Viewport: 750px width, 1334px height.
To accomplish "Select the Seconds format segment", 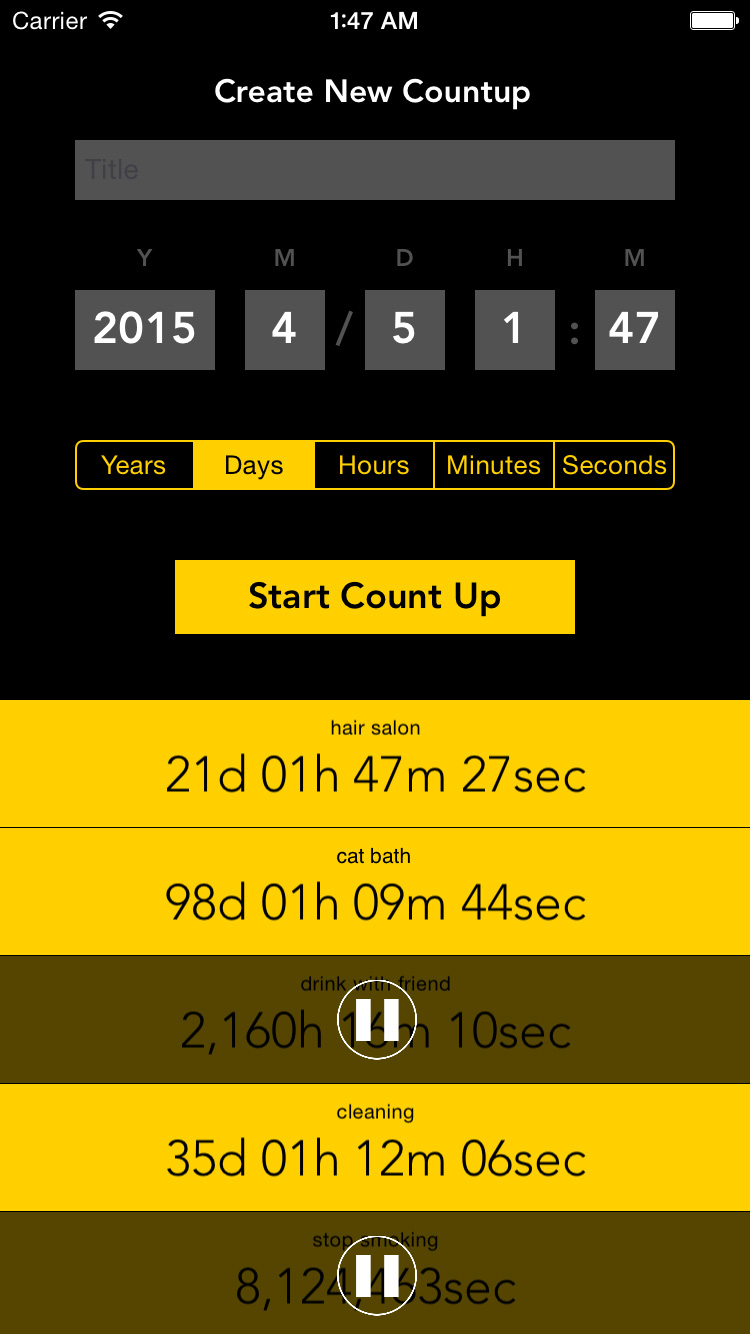I will click(x=614, y=465).
